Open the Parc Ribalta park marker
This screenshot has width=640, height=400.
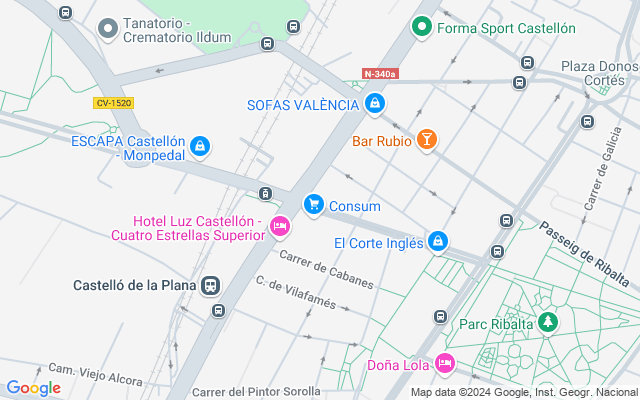[547, 323]
